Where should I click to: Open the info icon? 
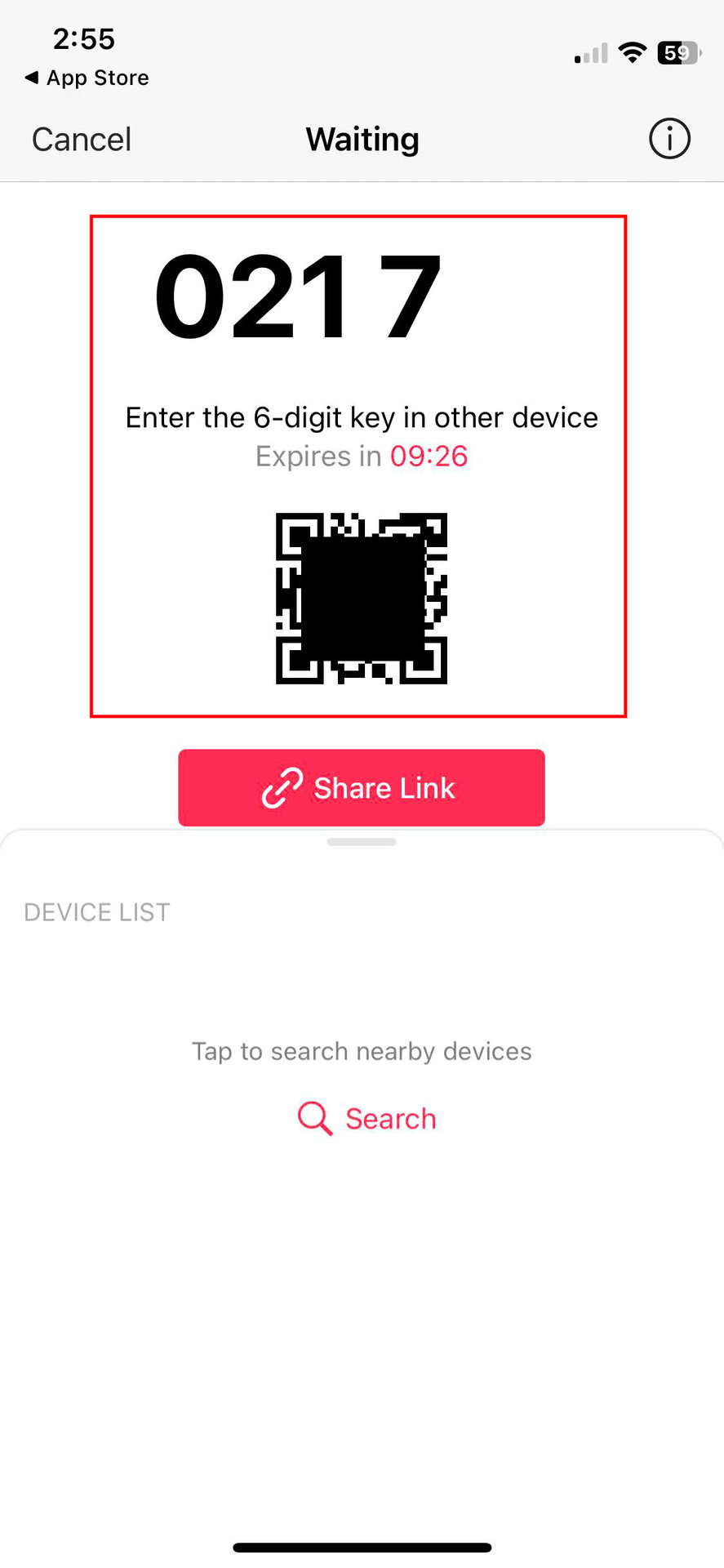(x=669, y=139)
